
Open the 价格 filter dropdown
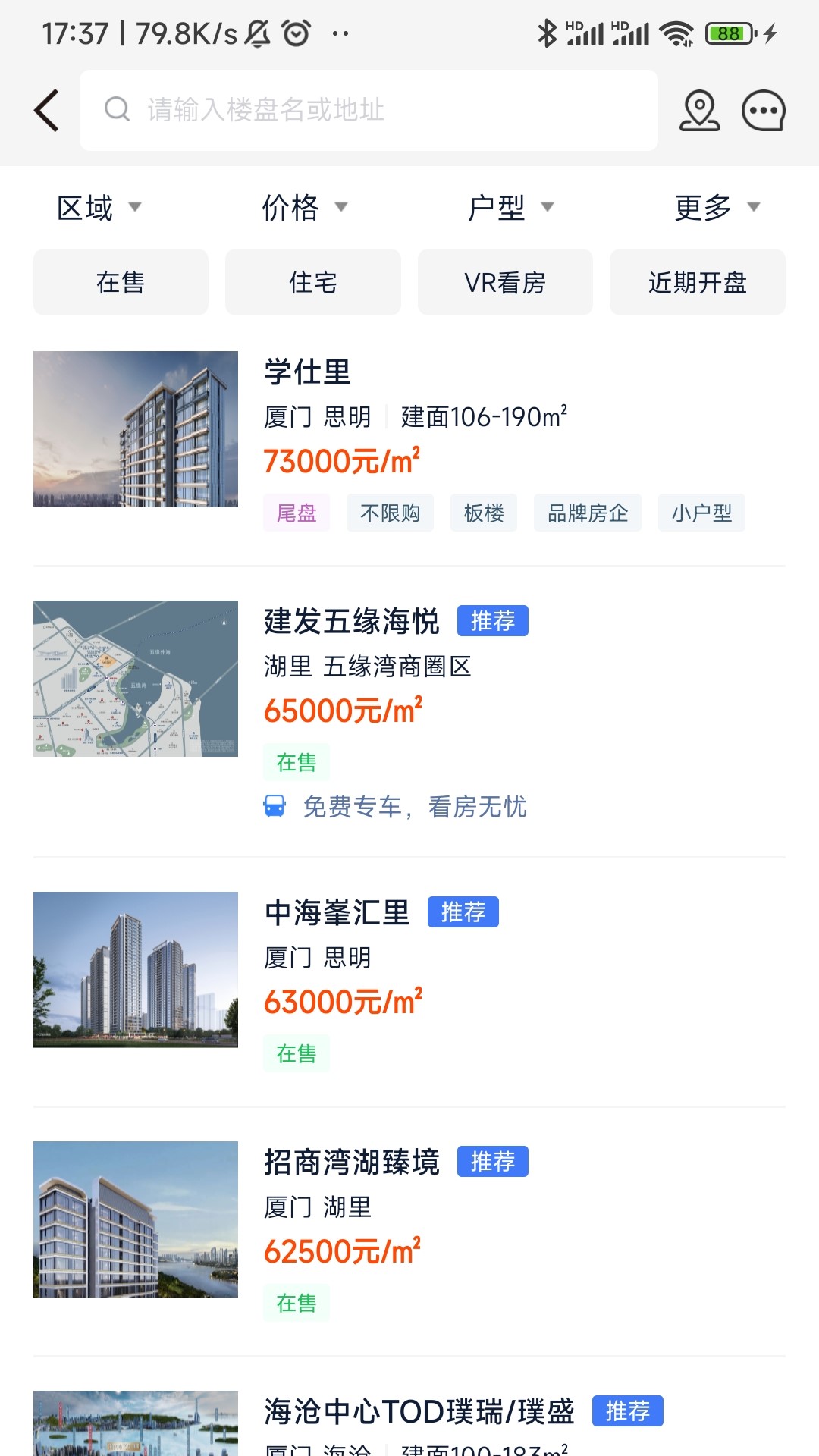303,206
